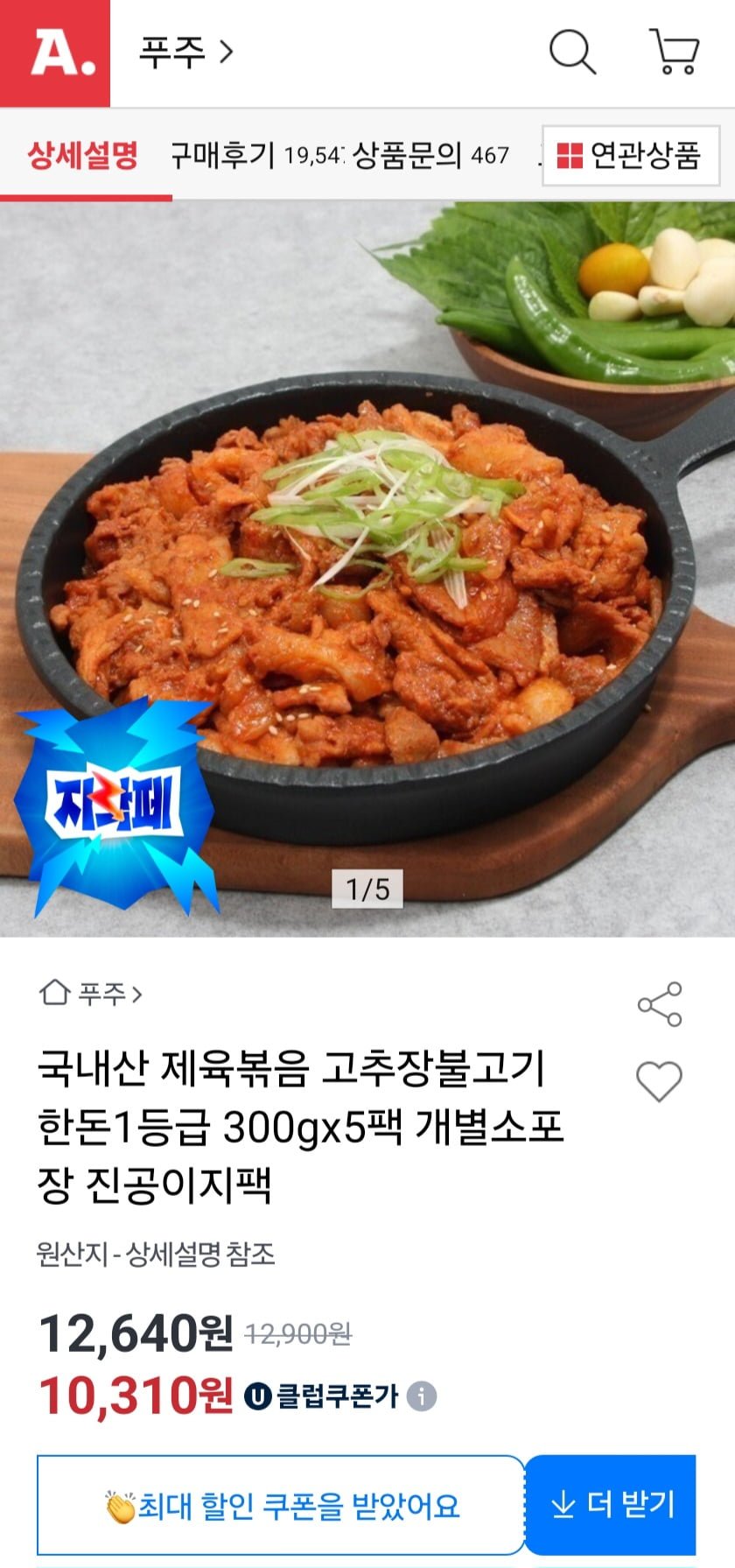Open 연관상품 related products

[x=631, y=156]
